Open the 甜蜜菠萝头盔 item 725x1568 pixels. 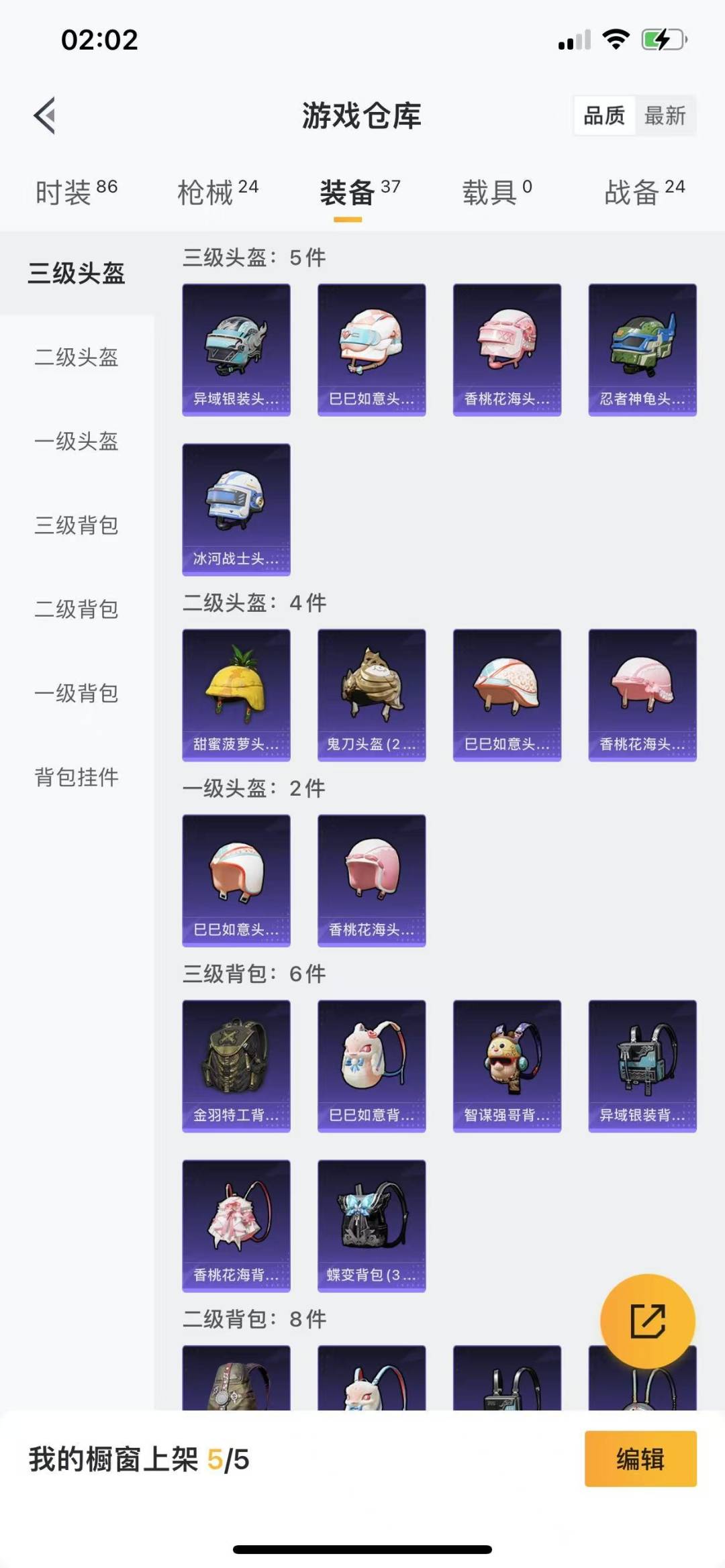coord(236,694)
